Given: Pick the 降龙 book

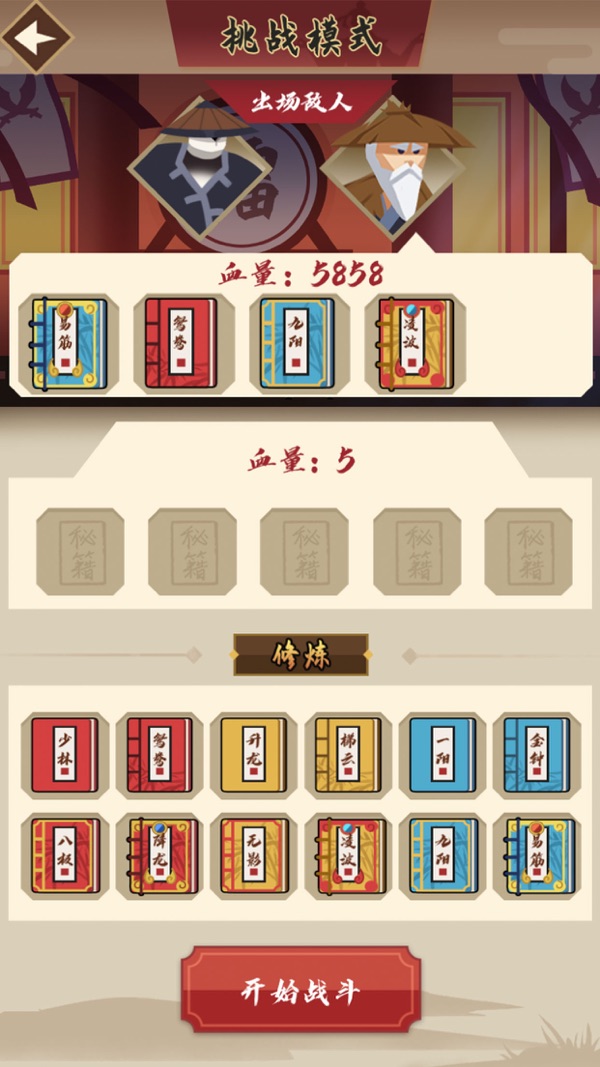Looking at the screenshot, I should (x=159, y=857).
